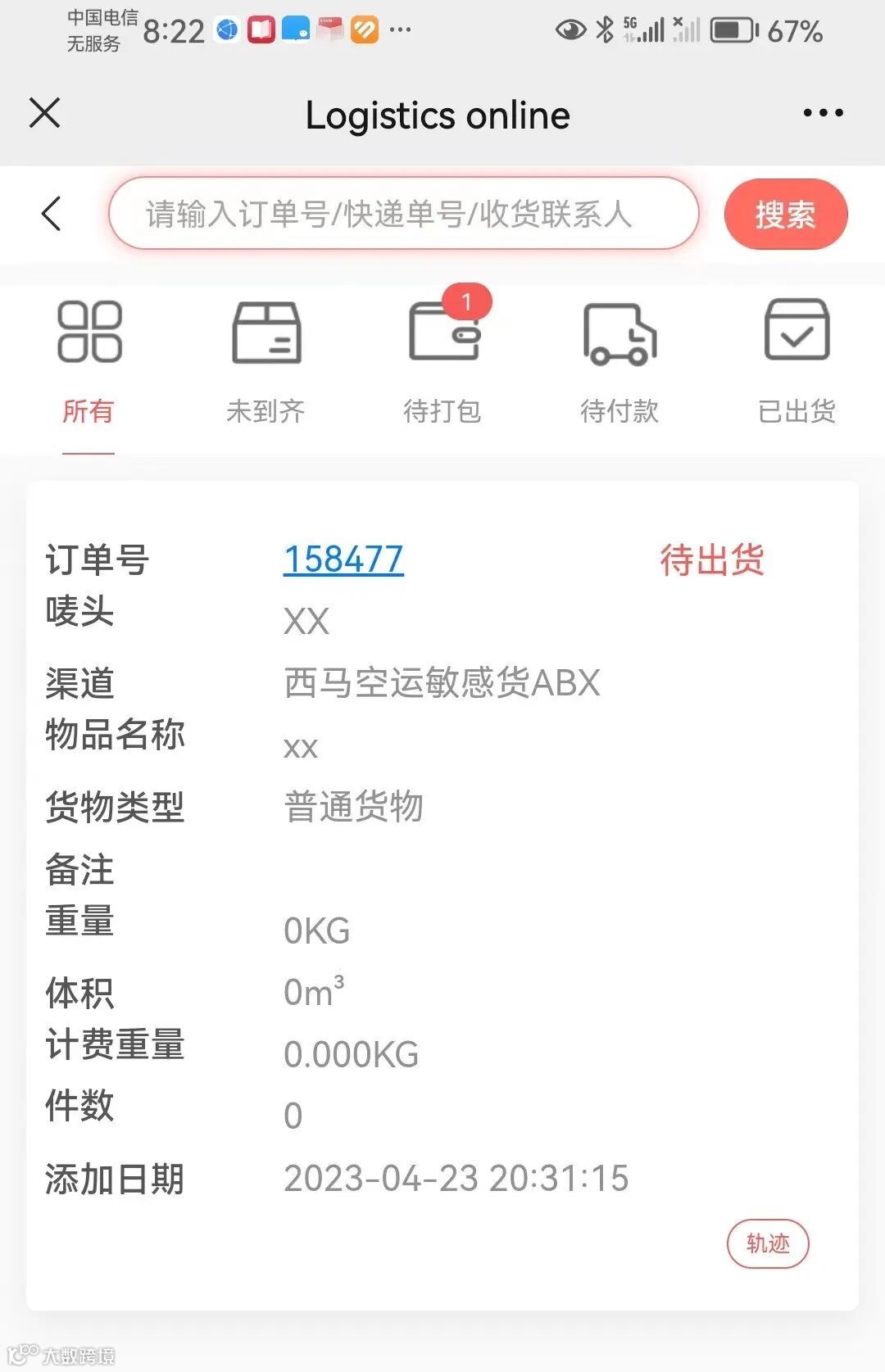Switch to the 未到齐 tab

[265, 364]
